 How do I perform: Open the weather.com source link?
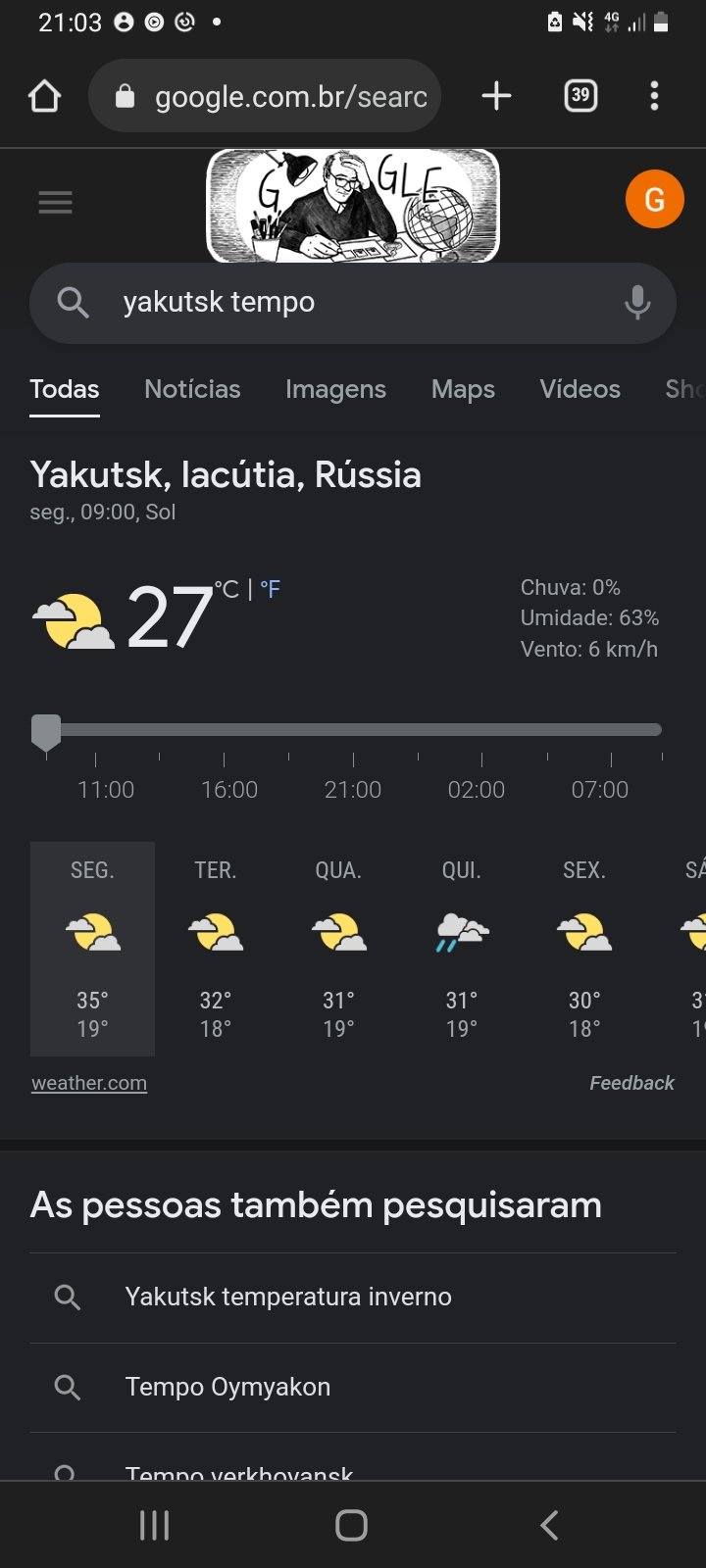click(x=89, y=1083)
